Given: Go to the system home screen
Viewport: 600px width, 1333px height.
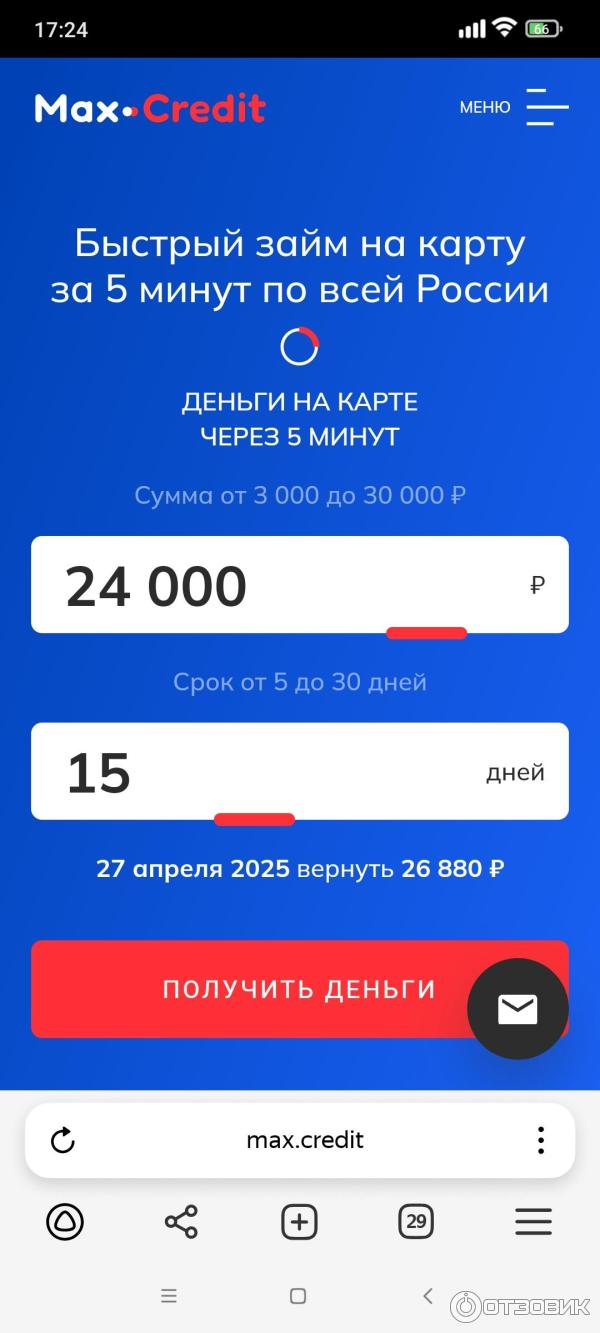Looking at the screenshot, I should click(298, 1296).
